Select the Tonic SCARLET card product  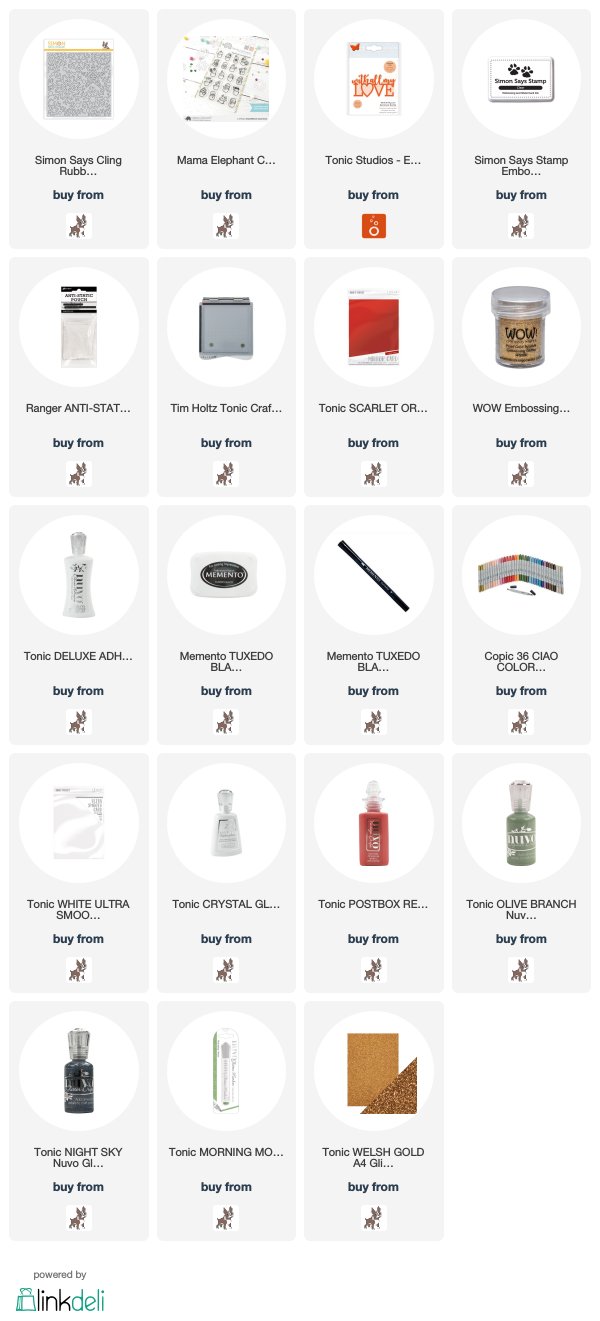click(373, 377)
